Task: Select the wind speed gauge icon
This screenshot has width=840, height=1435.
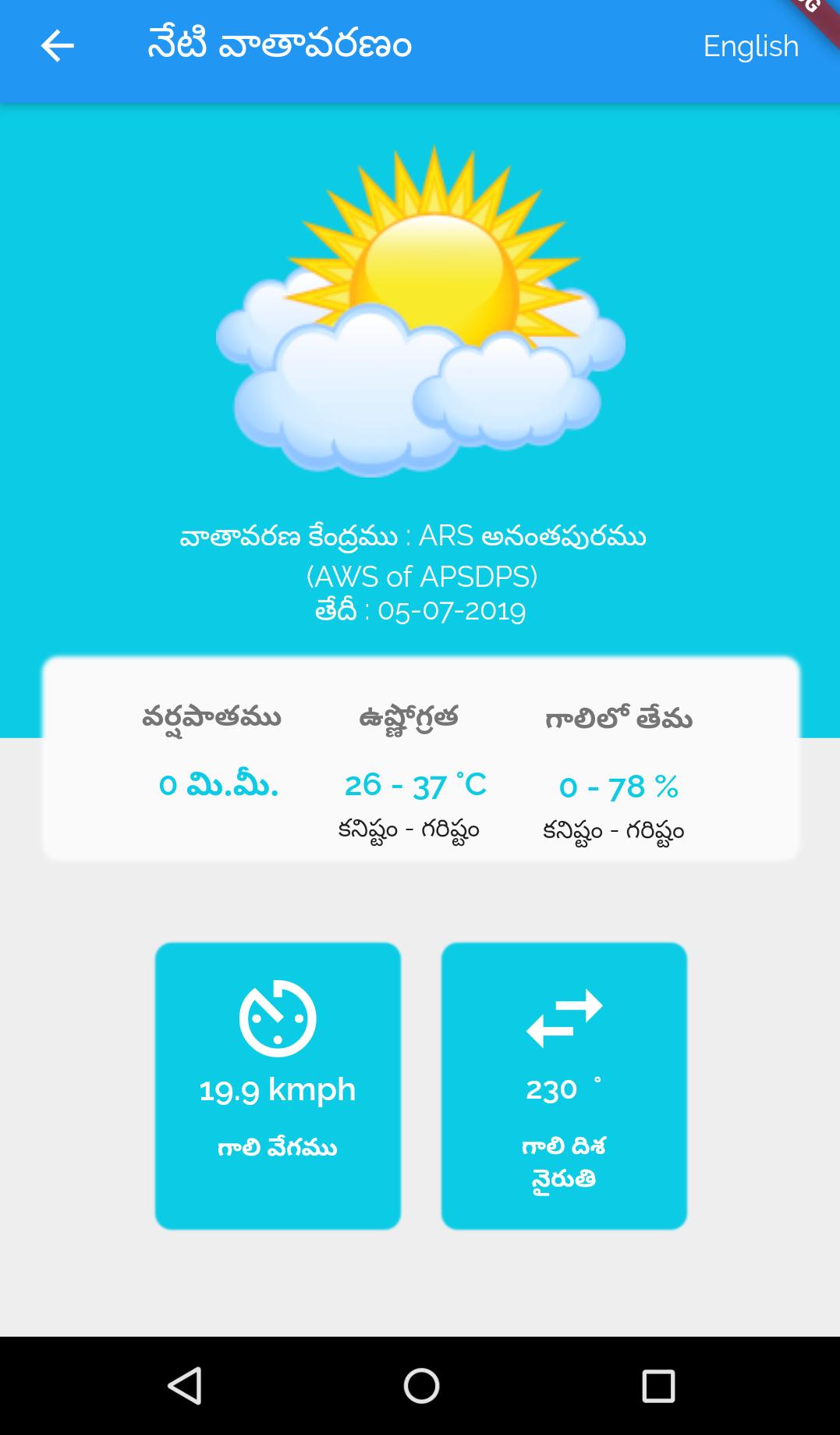Action: 277,1018
